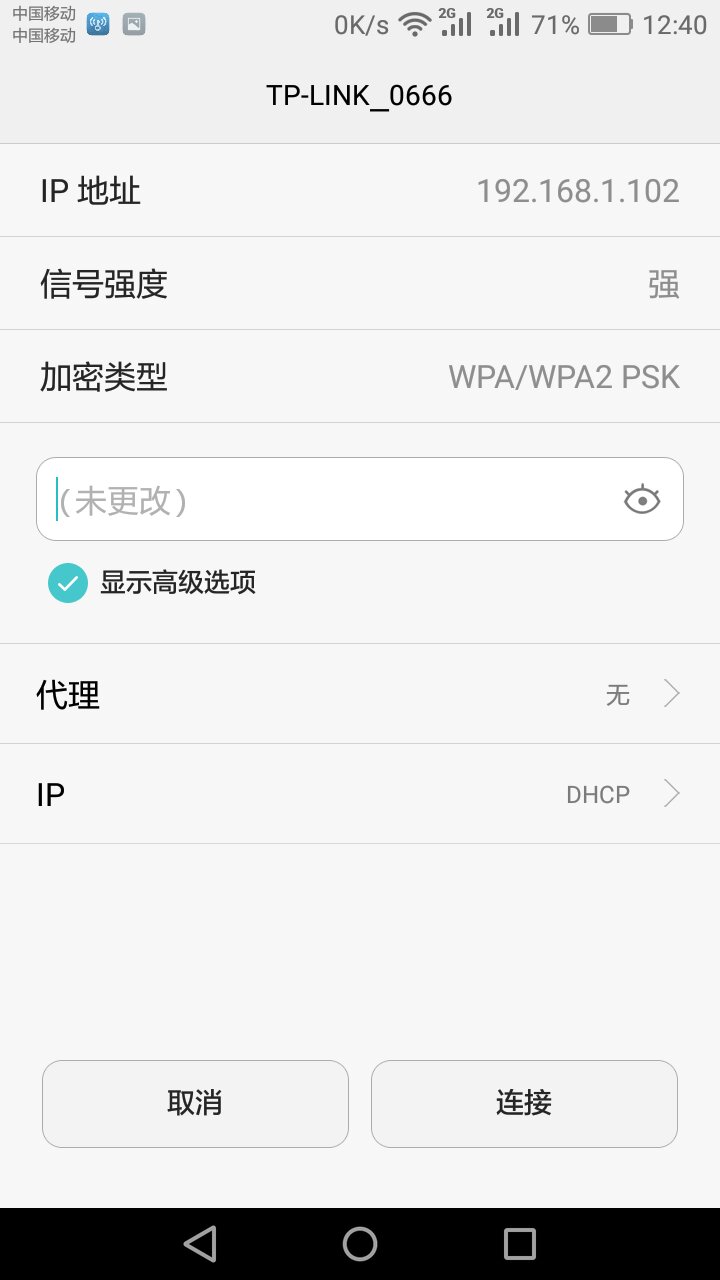
Task: Open recent apps with the square button
Action: [518, 1243]
